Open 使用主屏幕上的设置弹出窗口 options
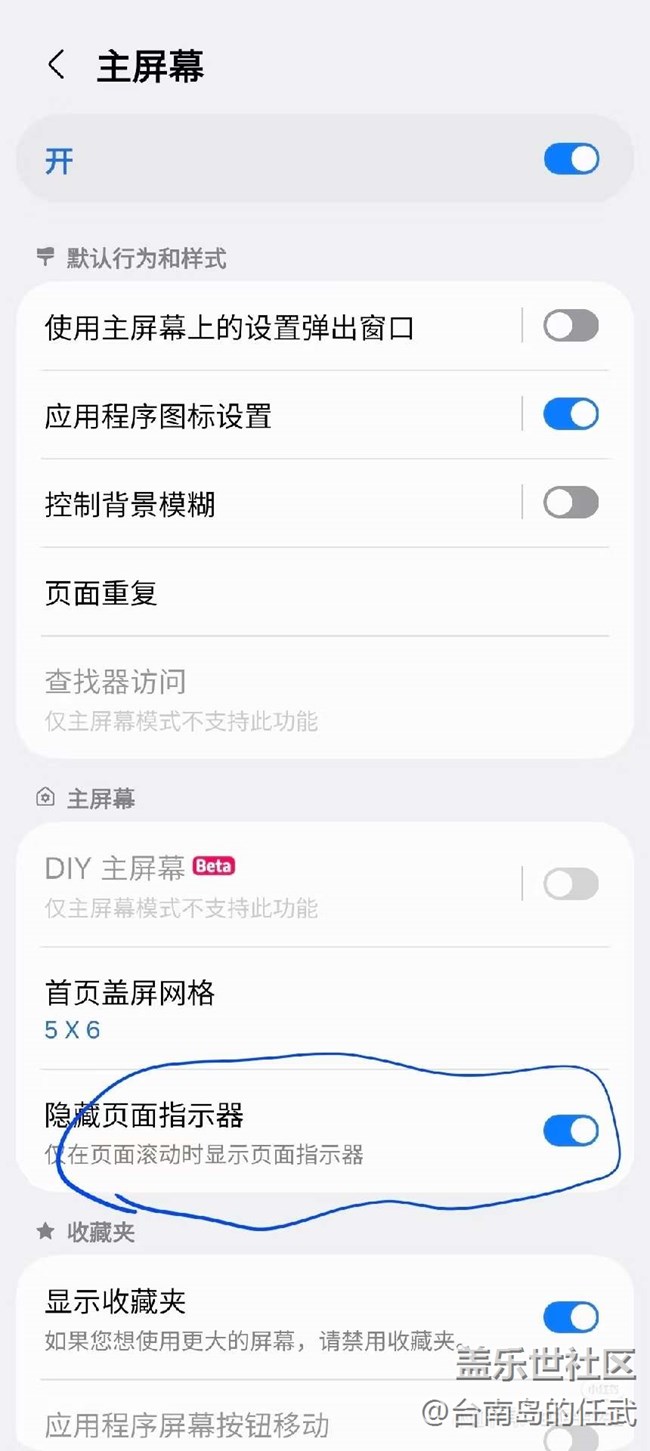 (260, 327)
